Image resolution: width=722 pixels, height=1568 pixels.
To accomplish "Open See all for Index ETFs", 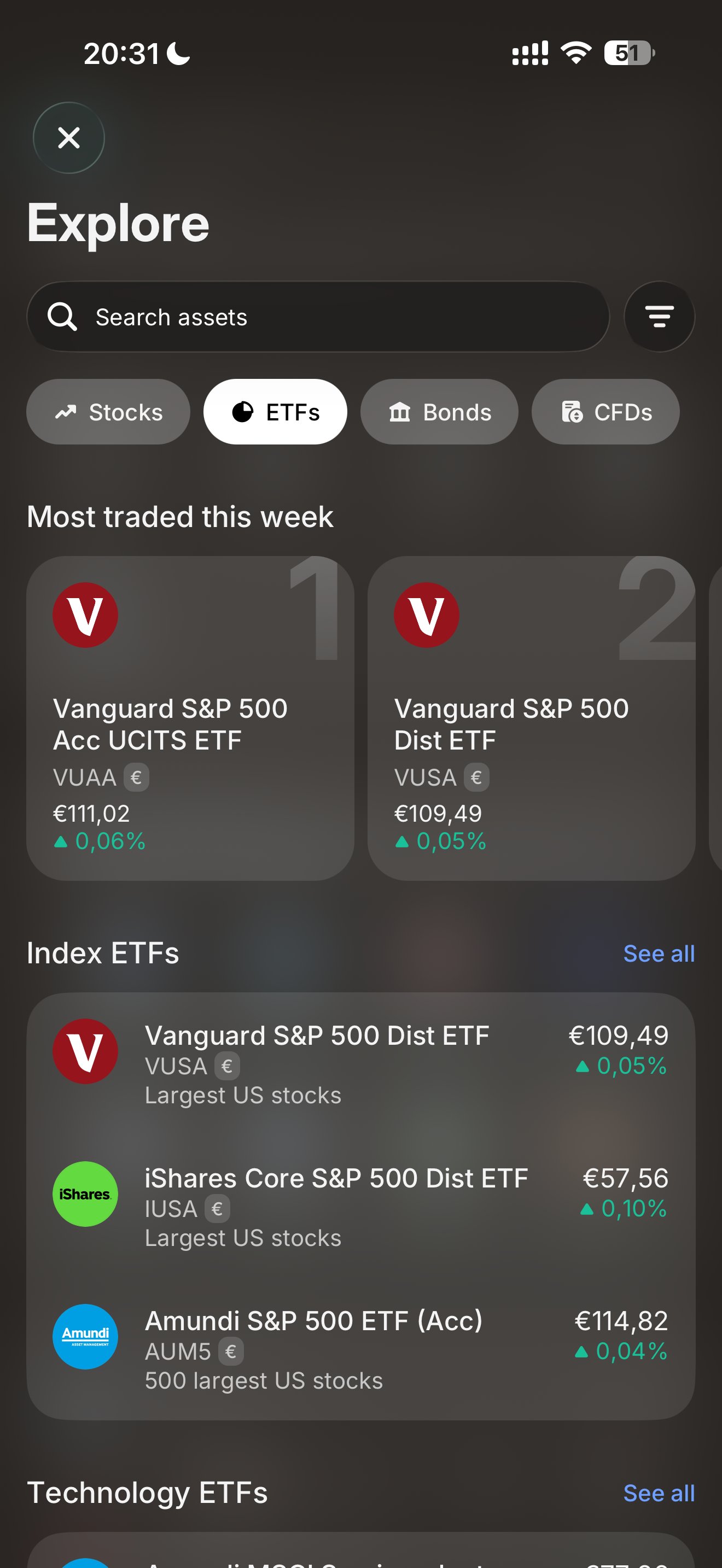I will pyautogui.click(x=659, y=953).
